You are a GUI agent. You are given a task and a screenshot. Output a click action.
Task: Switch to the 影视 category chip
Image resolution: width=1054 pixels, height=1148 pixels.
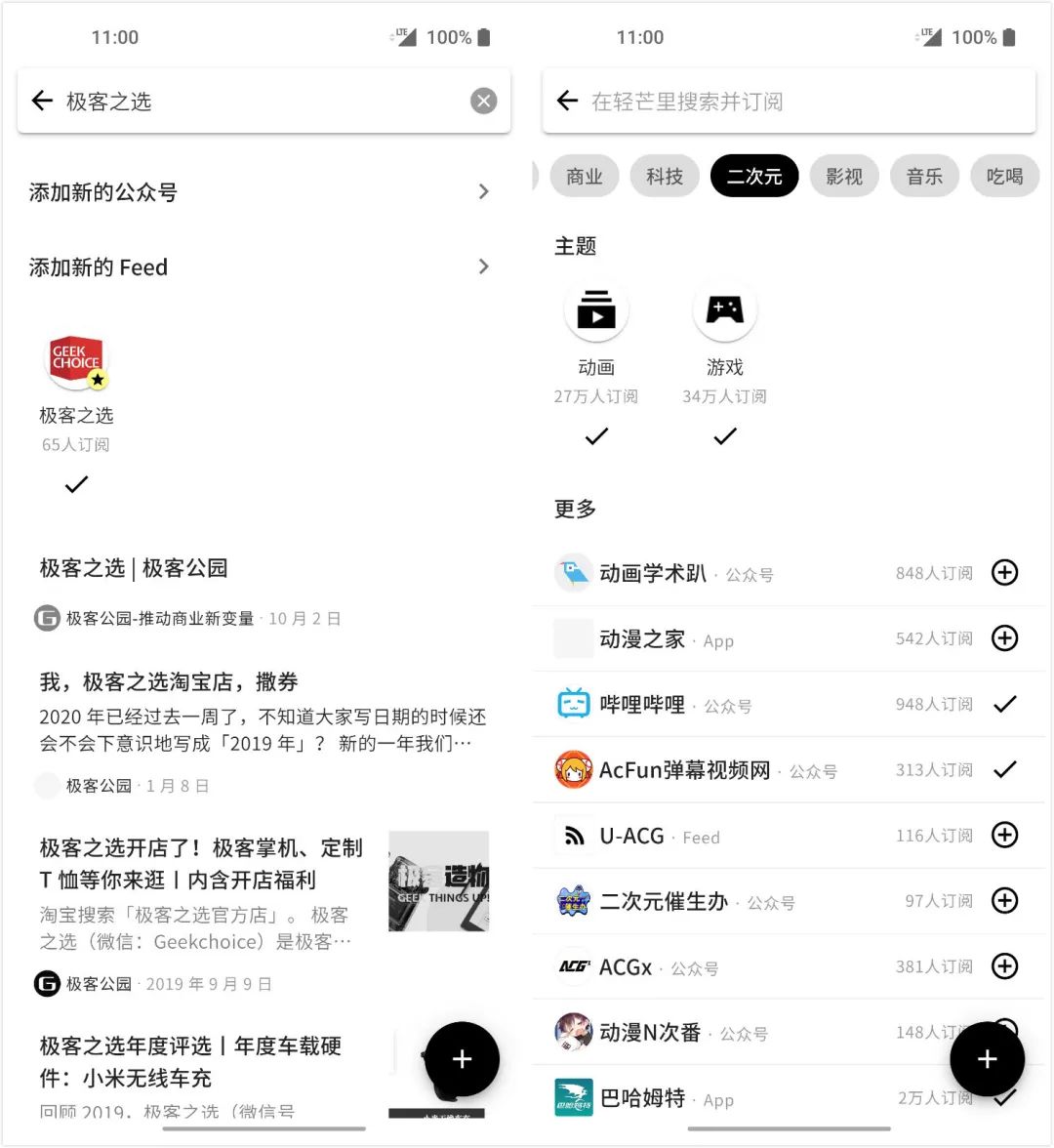point(844,177)
